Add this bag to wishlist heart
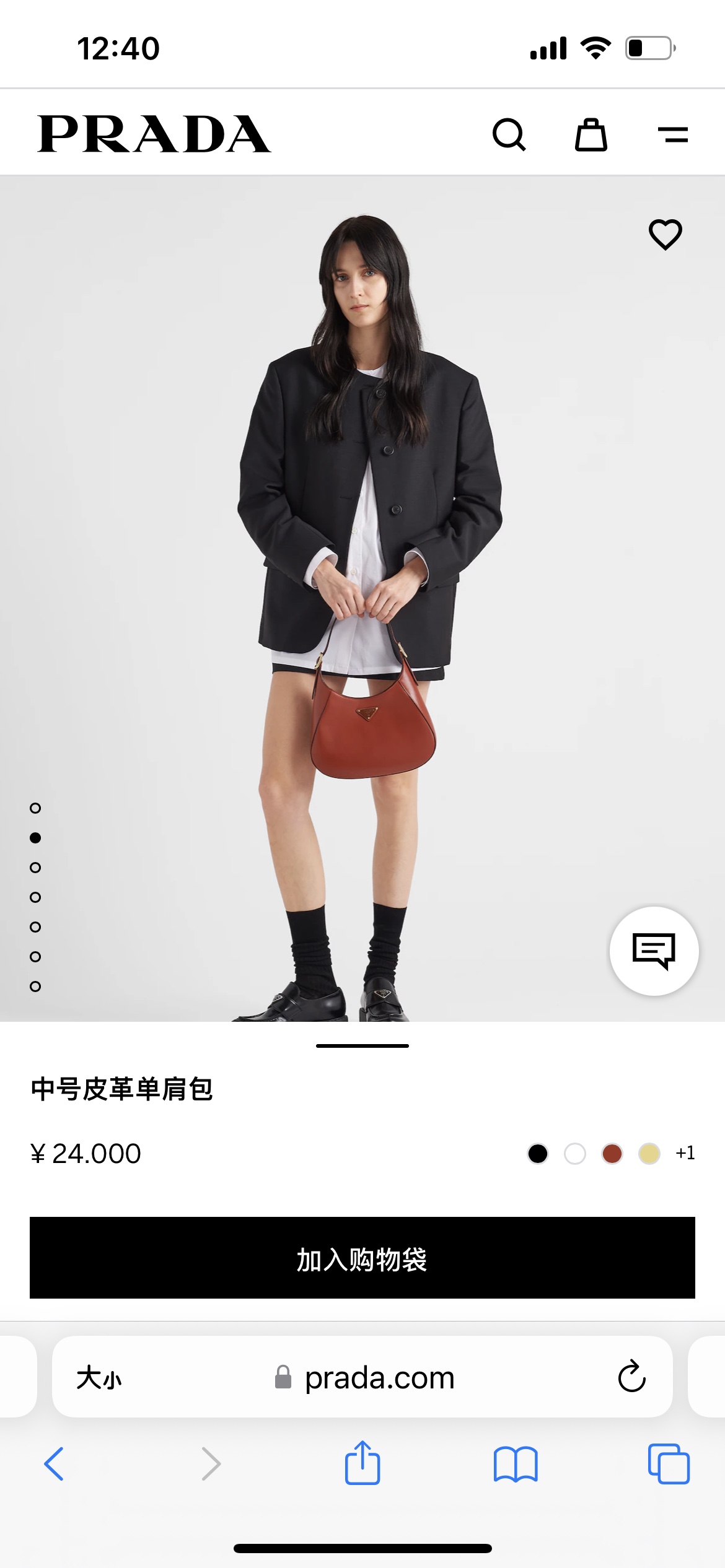Viewport: 725px width, 1568px height. (x=666, y=234)
